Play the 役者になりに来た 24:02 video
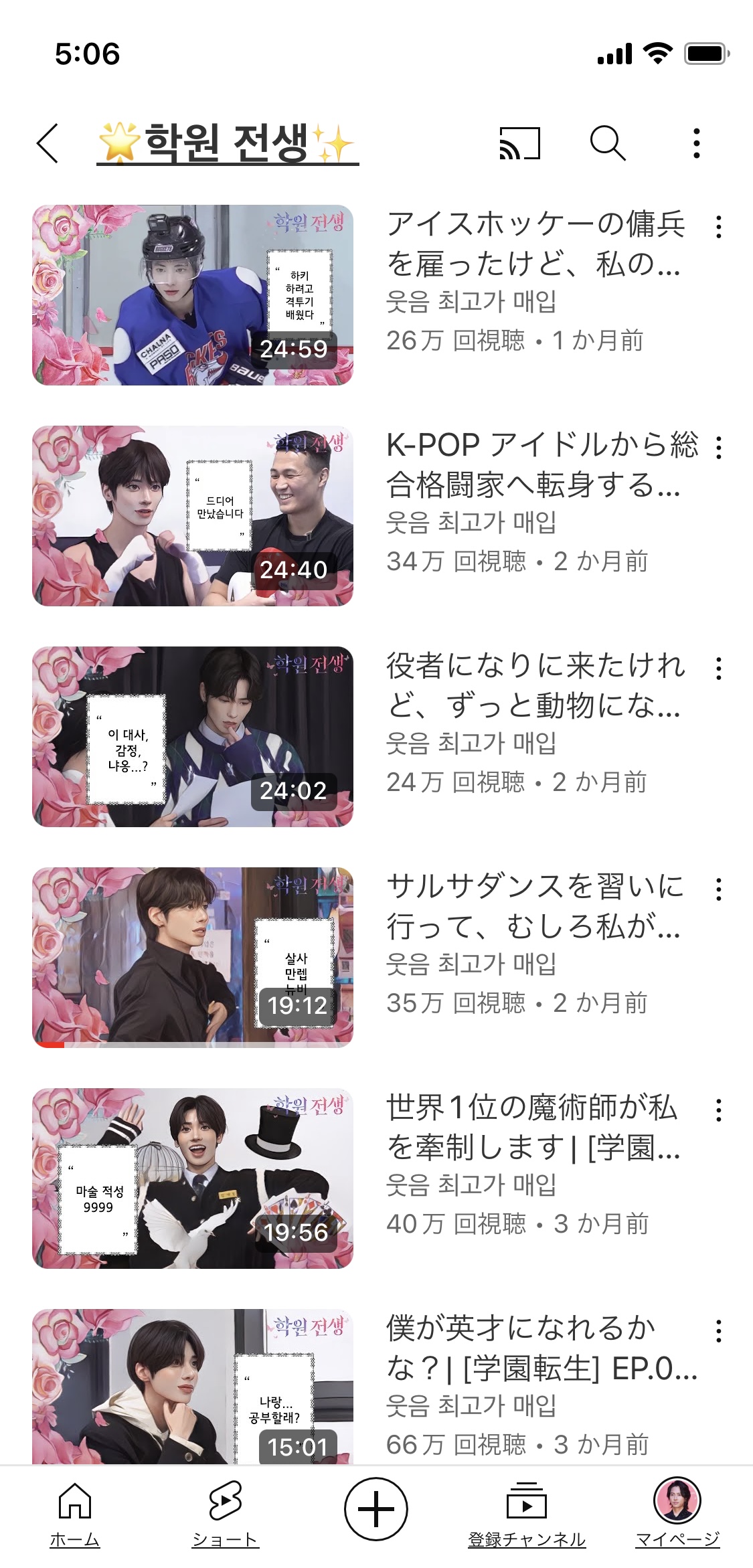 tap(193, 737)
